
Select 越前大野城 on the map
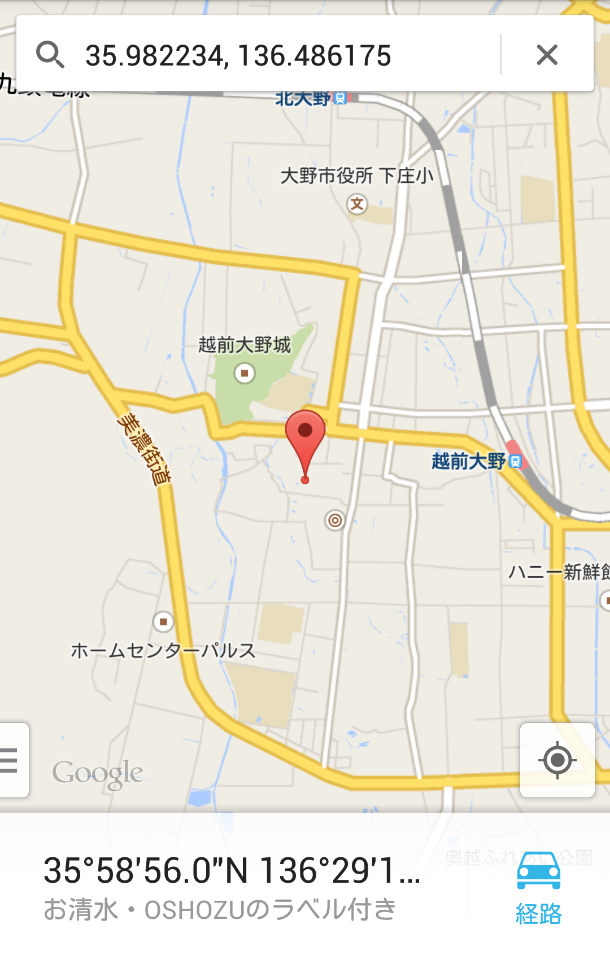tap(244, 372)
